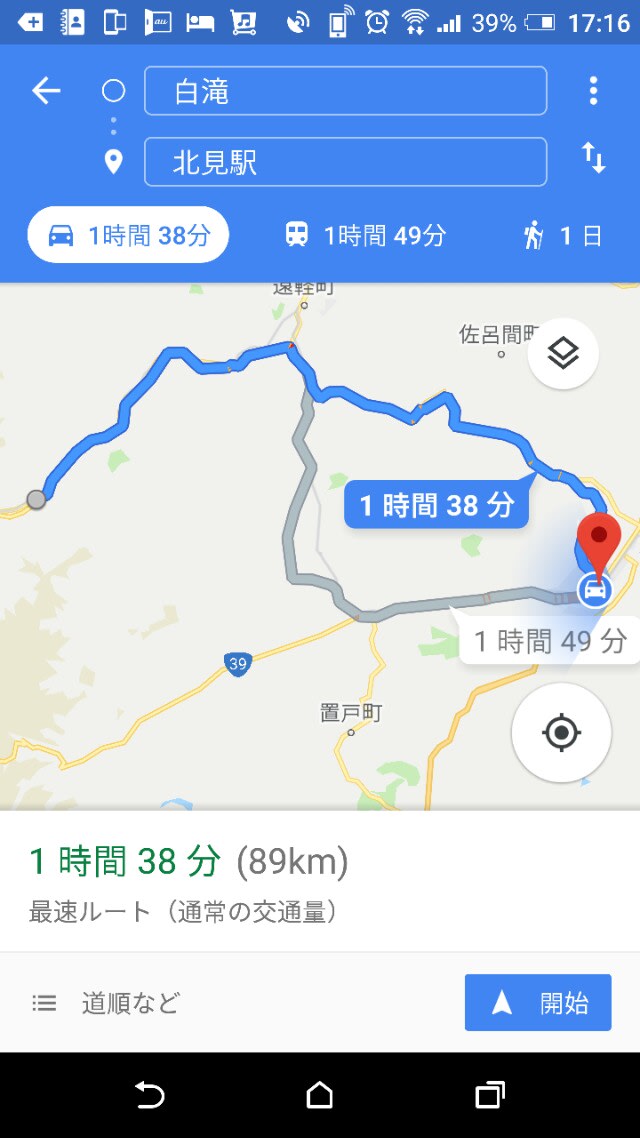Select the driving tab 1時間 38分
Viewport: 640px width, 1138px height.
[129, 236]
